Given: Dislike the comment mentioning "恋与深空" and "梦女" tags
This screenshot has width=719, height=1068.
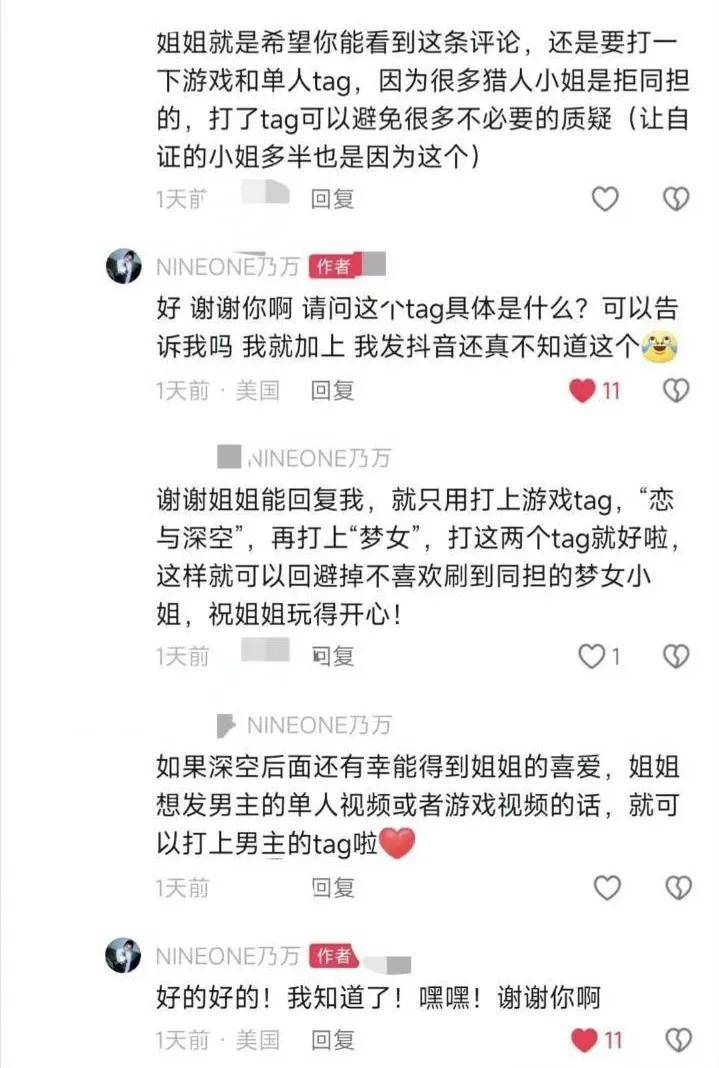Looking at the screenshot, I should coord(677,656).
